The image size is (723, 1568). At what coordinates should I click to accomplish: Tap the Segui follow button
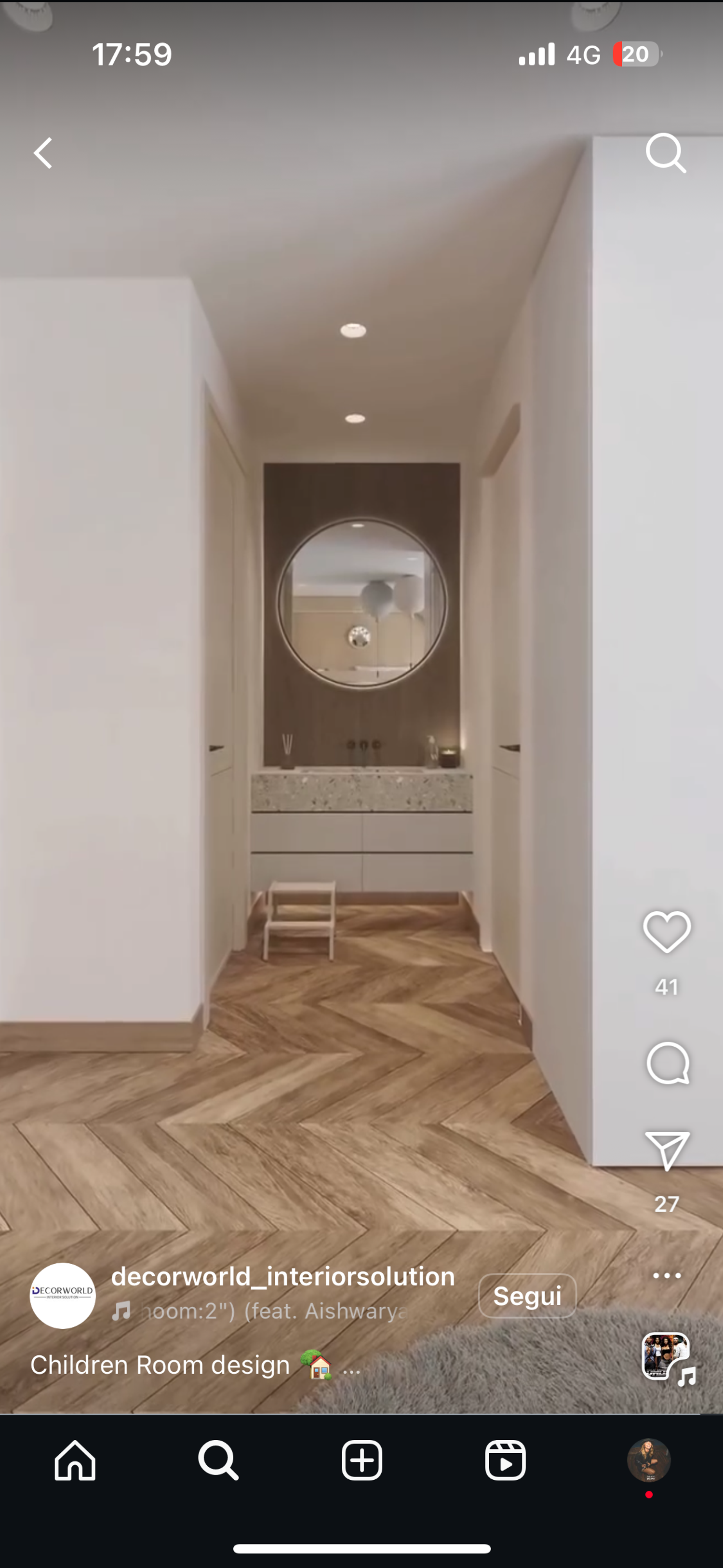click(527, 1295)
